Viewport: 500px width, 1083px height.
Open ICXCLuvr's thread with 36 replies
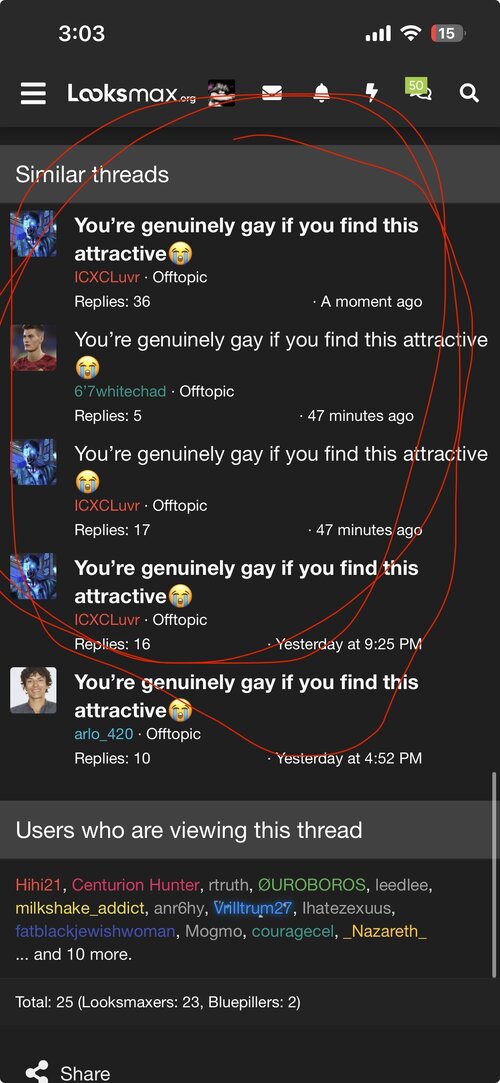pyautogui.click(x=247, y=239)
